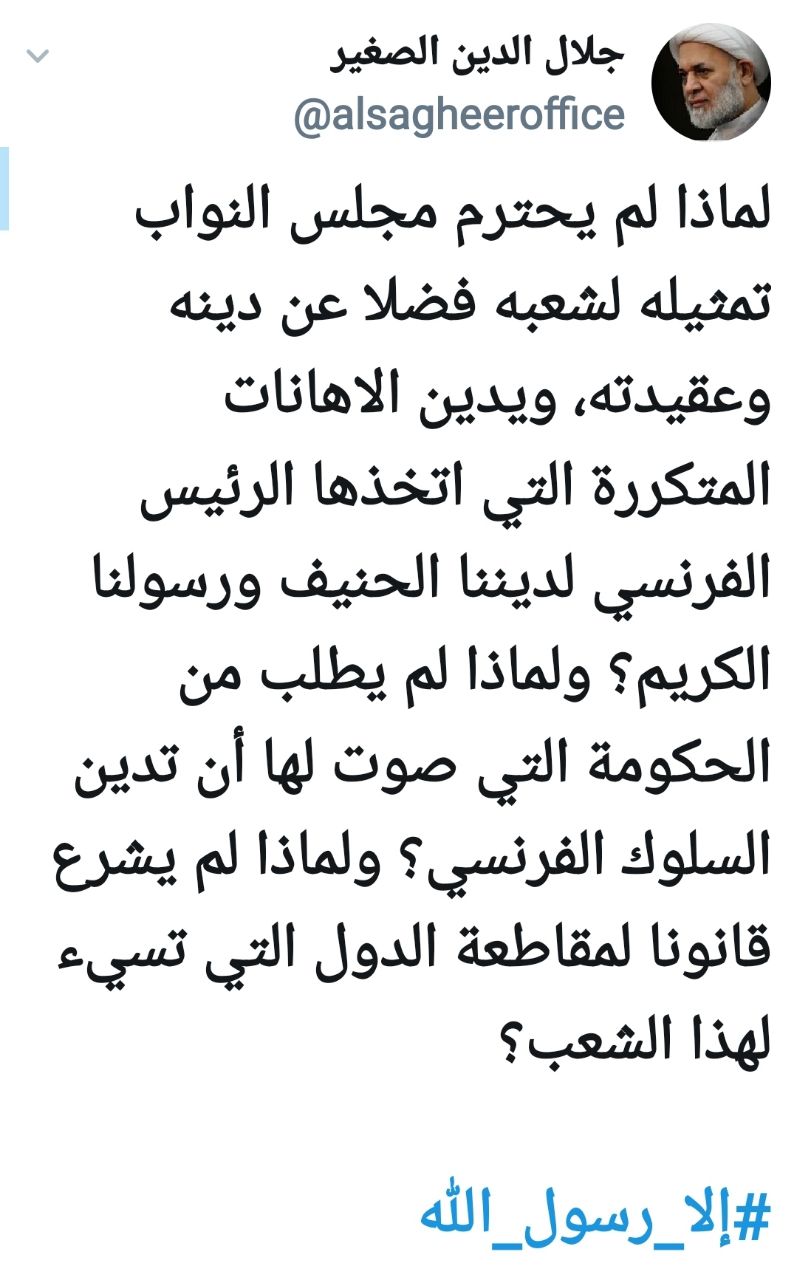
Task: Open the tweet options chevron menu
Action: [38, 56]
